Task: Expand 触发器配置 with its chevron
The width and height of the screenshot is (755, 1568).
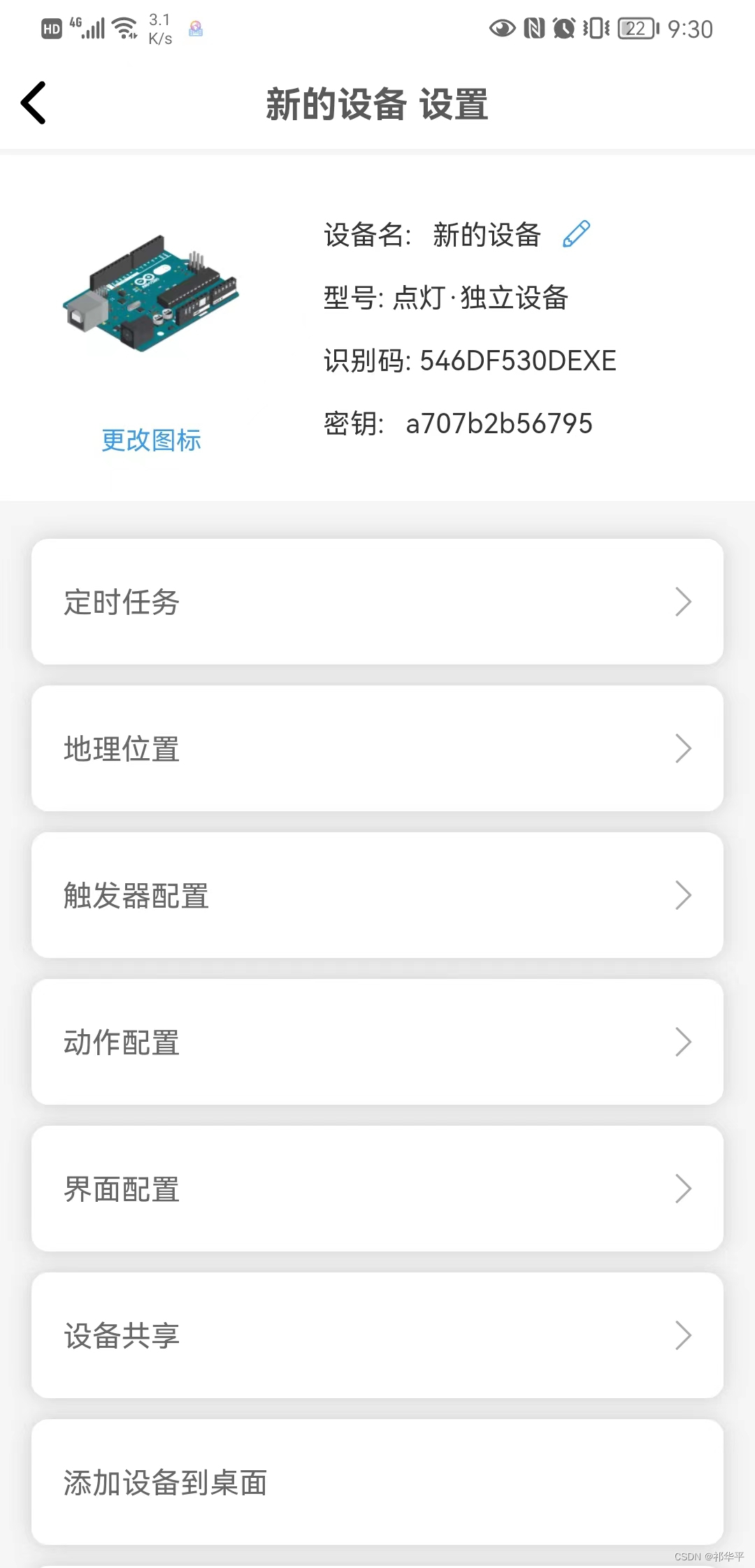Action: point(684,894)
